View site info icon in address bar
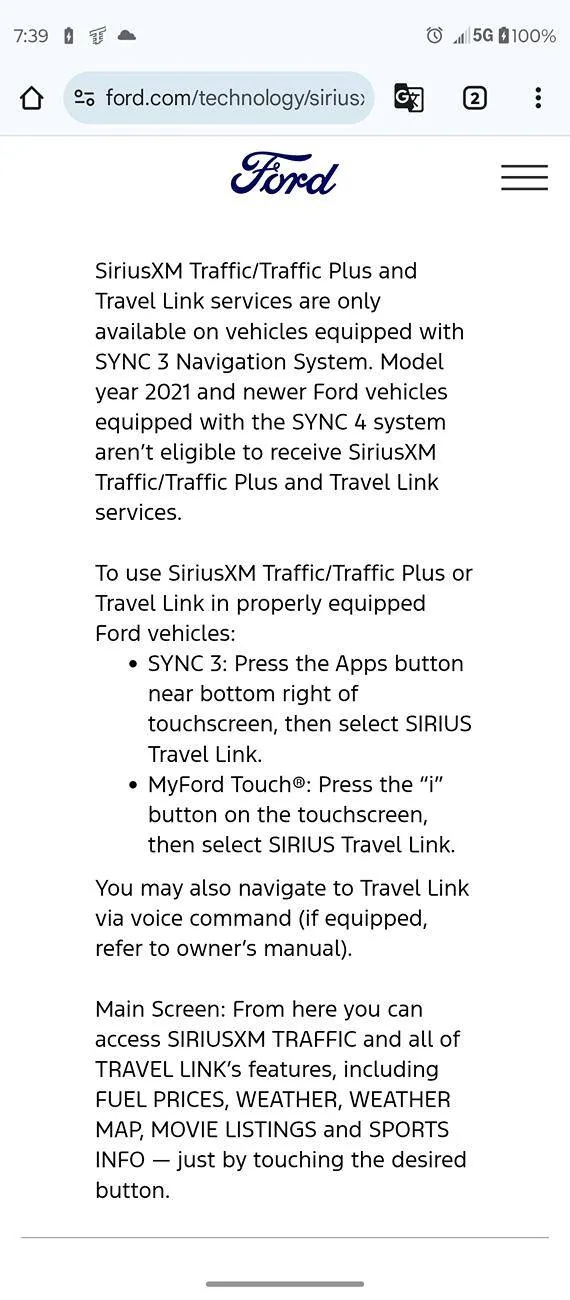This screenshot has width=570, height=1300. pos(85,98)
